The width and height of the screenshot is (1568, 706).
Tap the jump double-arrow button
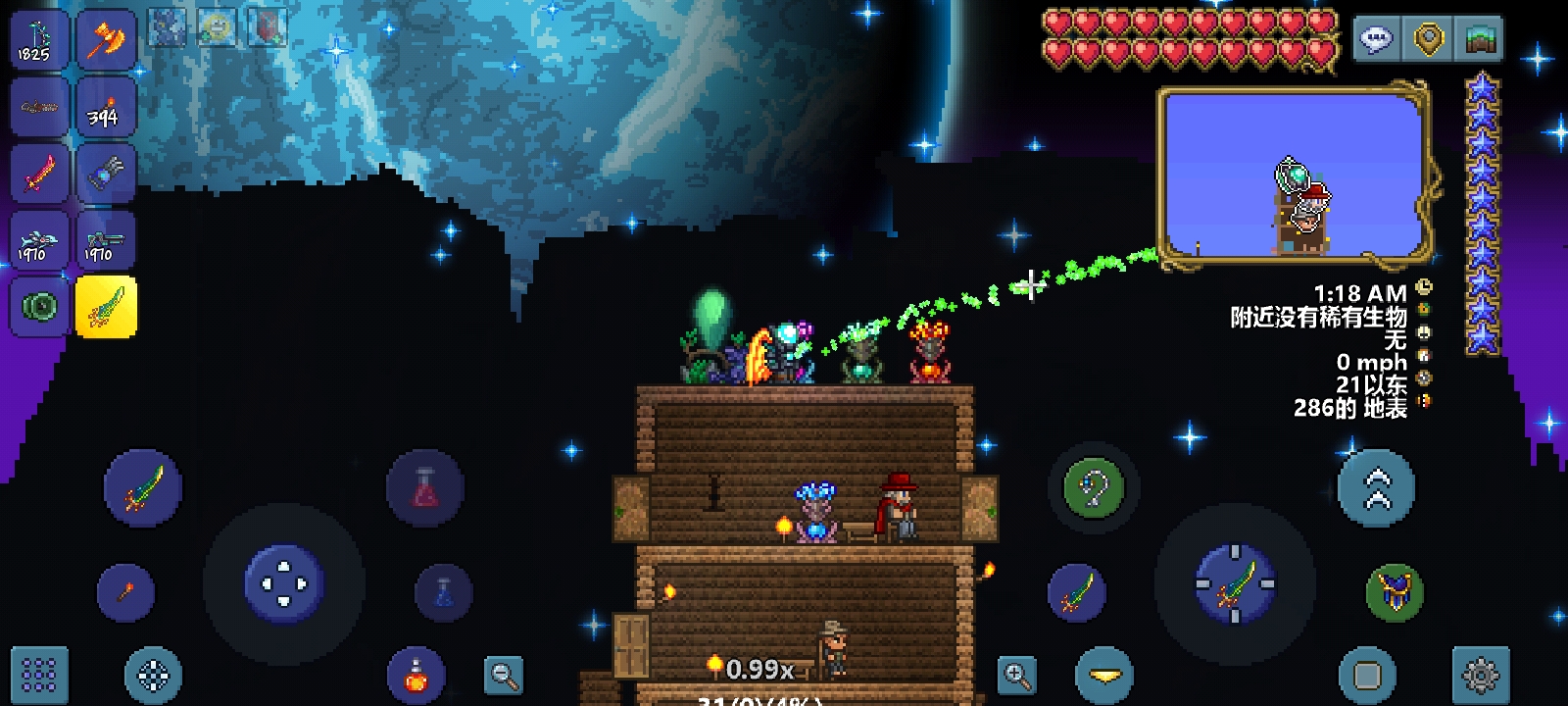coord(1377,488)
